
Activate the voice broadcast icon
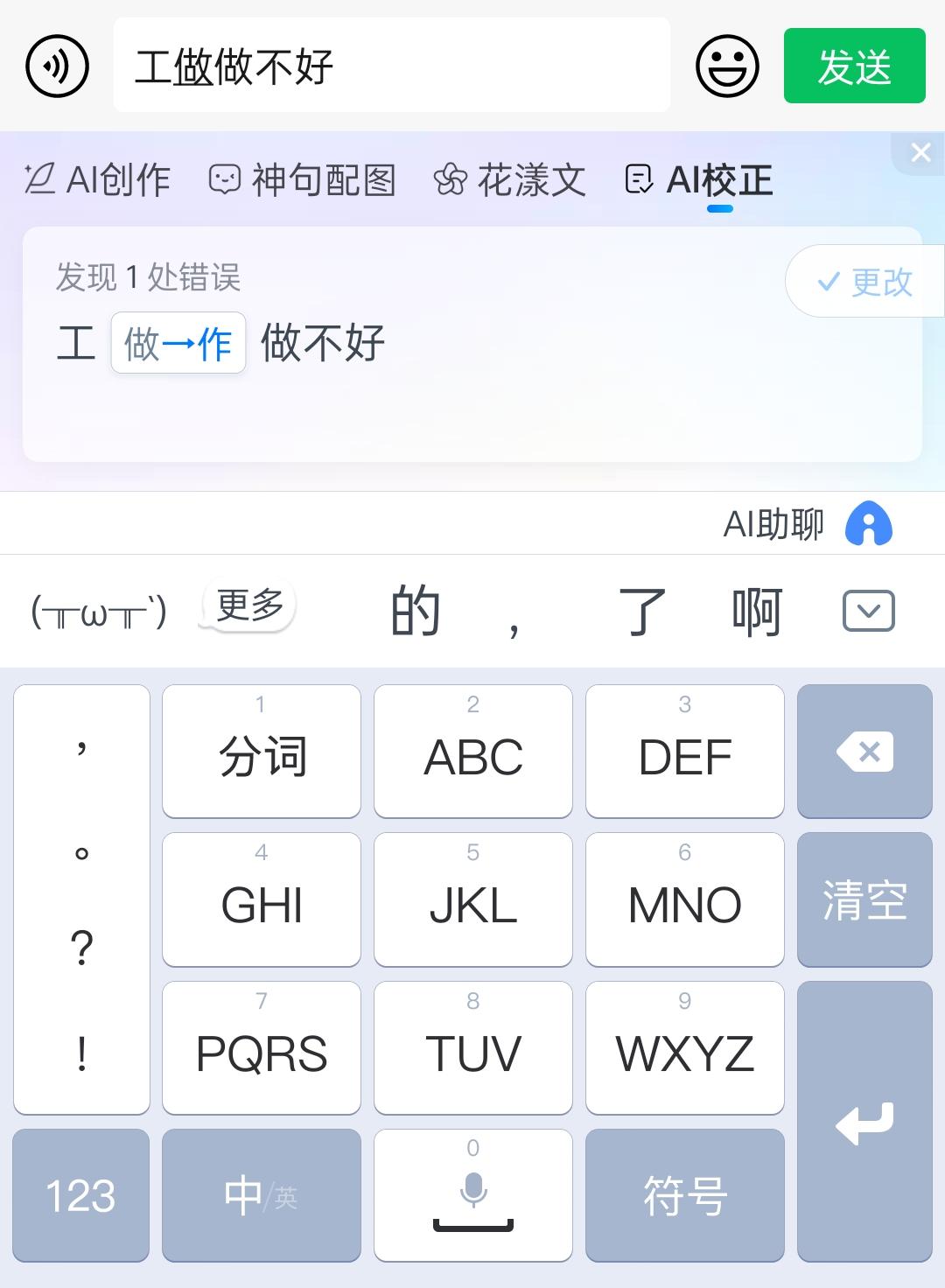[56, 66]
